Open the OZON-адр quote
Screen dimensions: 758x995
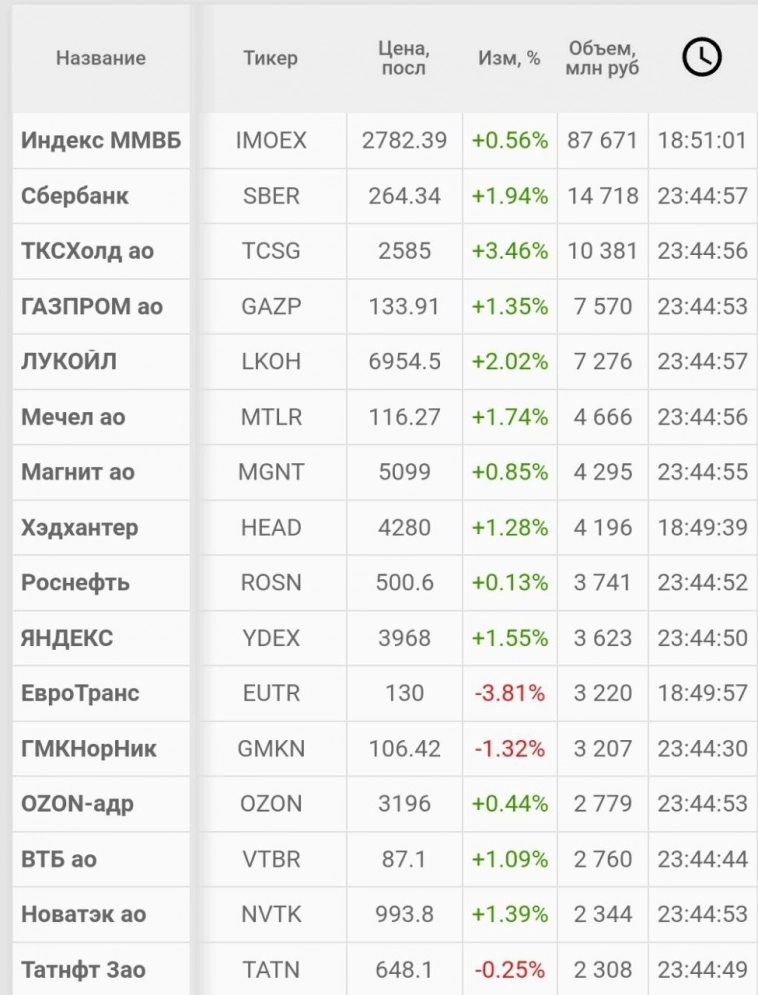77,803
